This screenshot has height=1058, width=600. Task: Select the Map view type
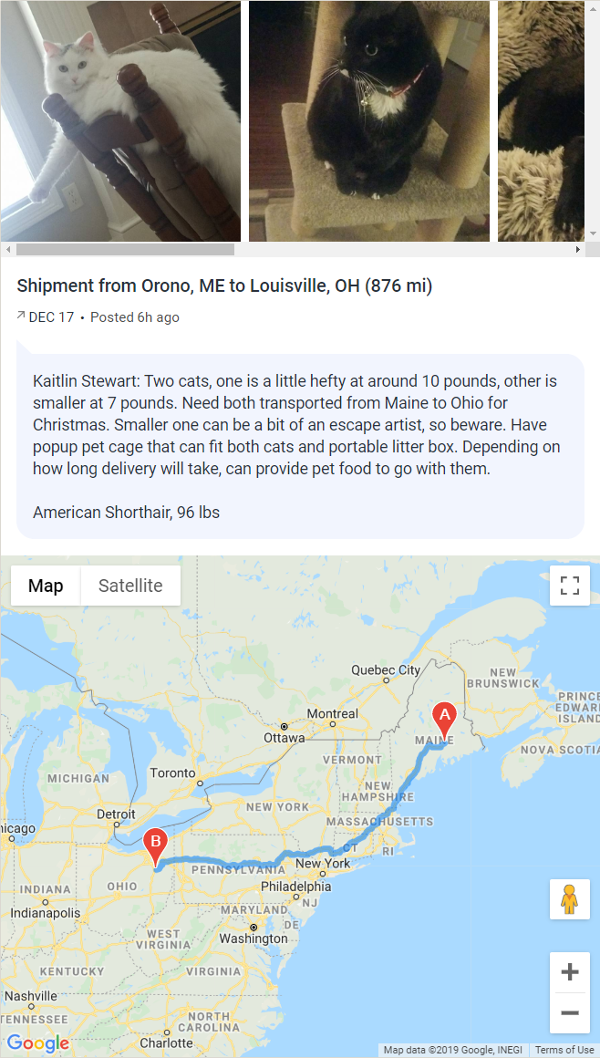[x=46, y=586]
